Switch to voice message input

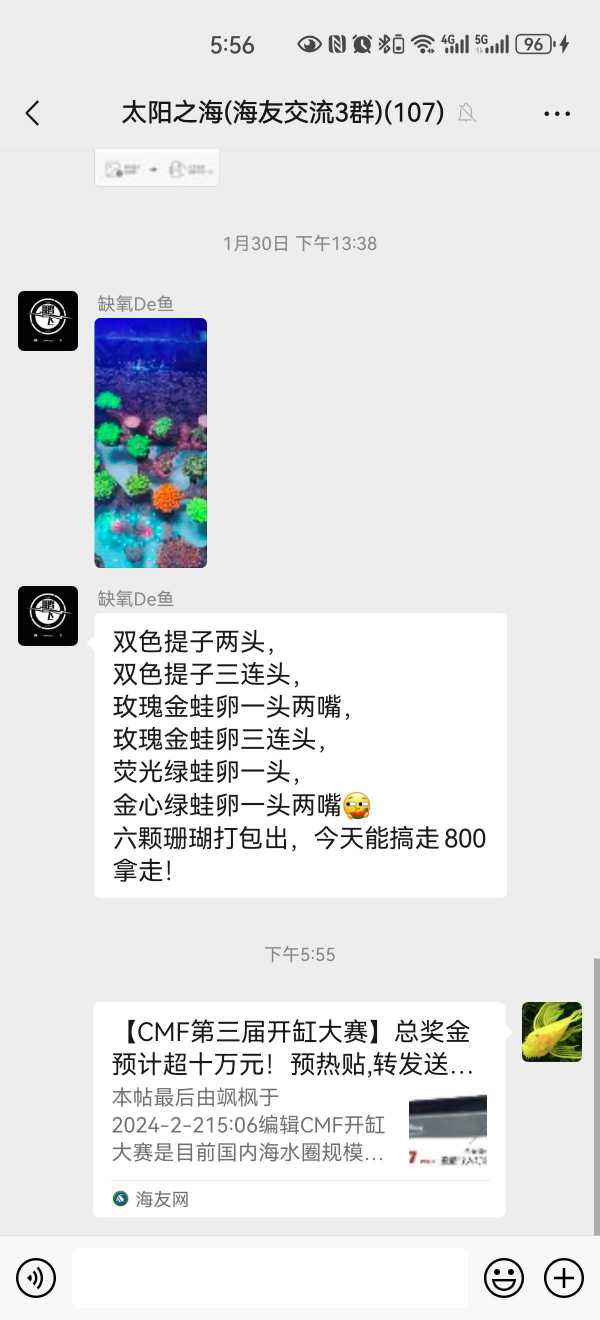[36, 1277]
